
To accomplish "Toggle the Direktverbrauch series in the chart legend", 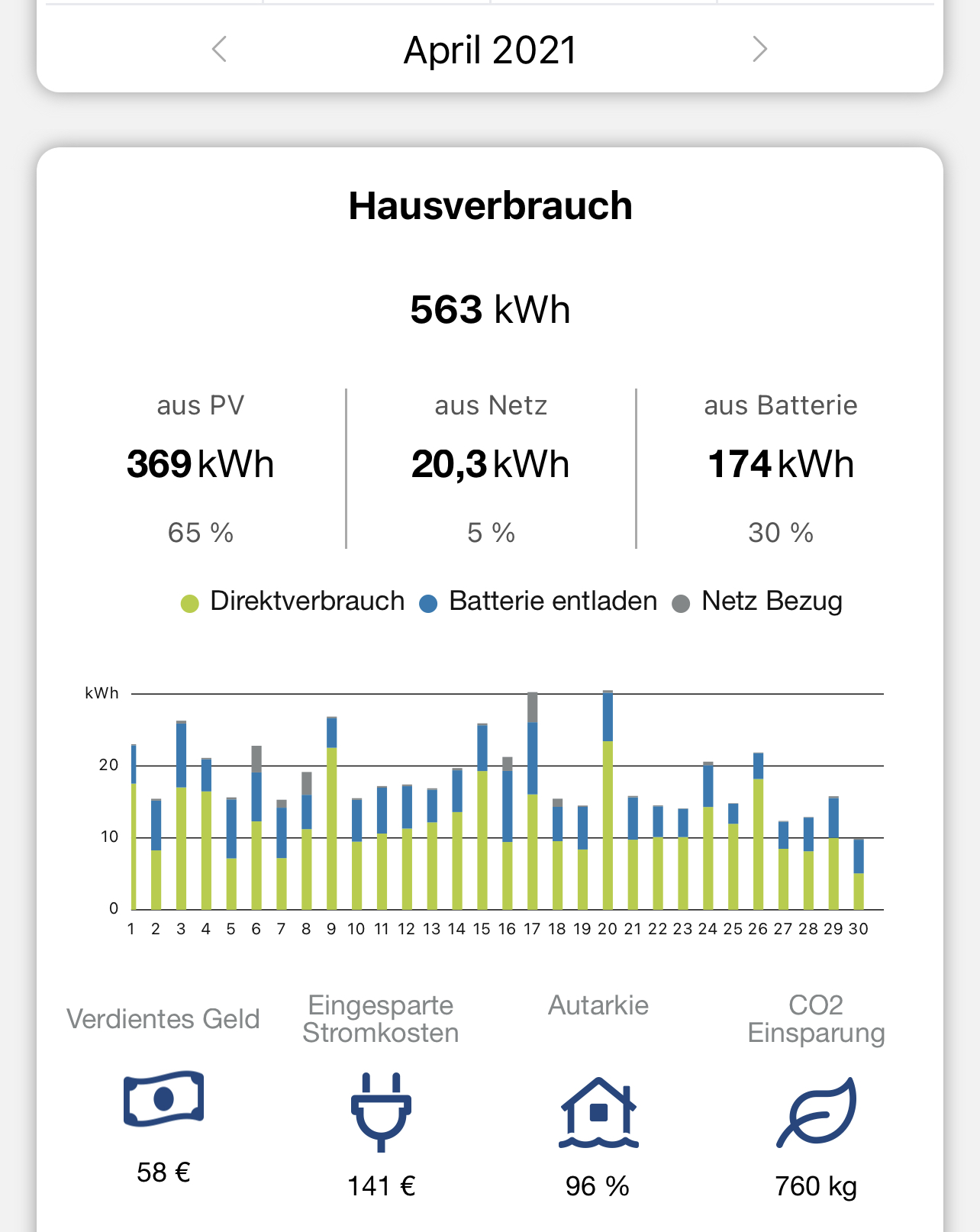I will coord(292,601).
